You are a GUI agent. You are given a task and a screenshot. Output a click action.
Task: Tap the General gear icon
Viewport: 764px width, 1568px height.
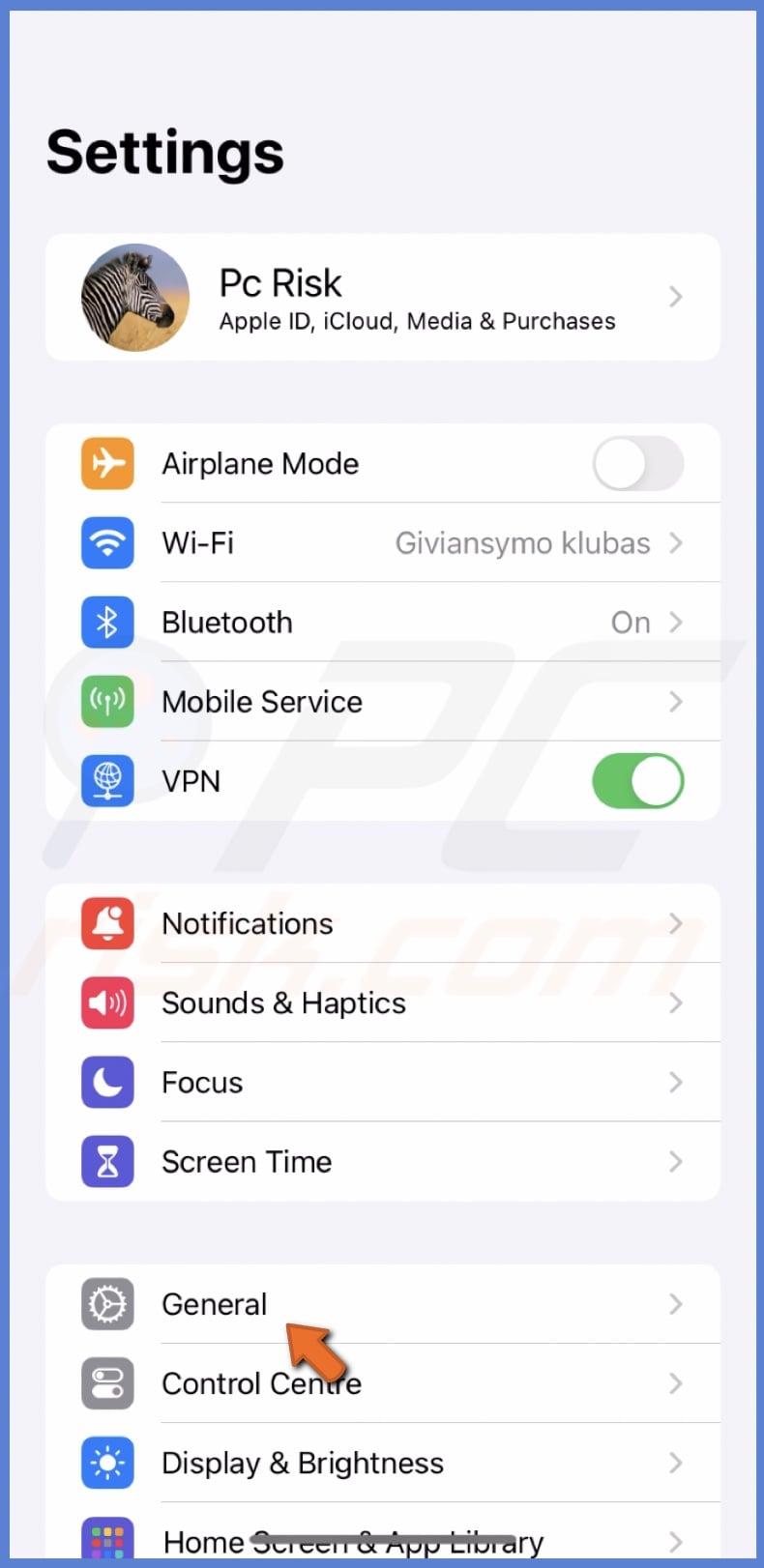pyautogui.click(x=107, y=1304)
